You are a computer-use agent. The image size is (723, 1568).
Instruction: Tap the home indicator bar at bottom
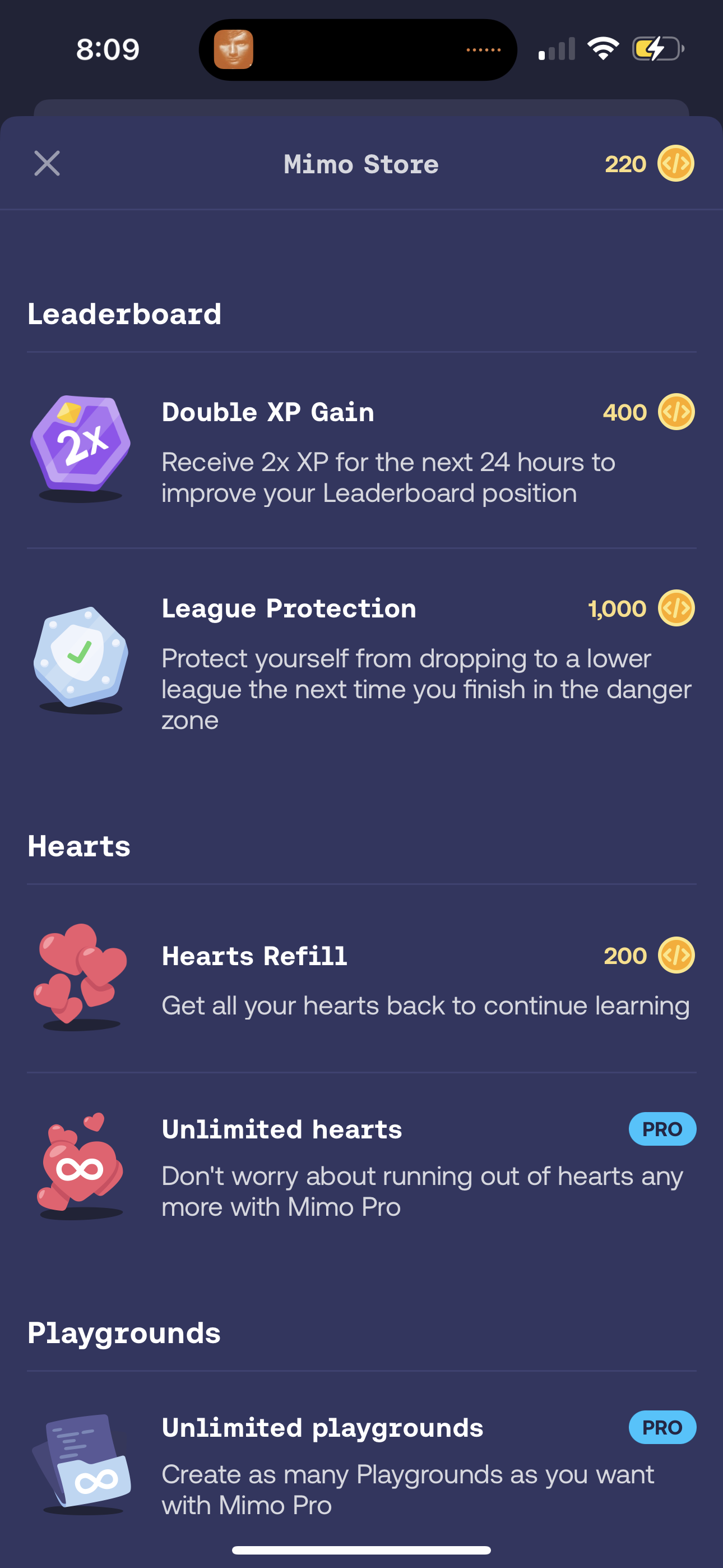point(361,1548)
